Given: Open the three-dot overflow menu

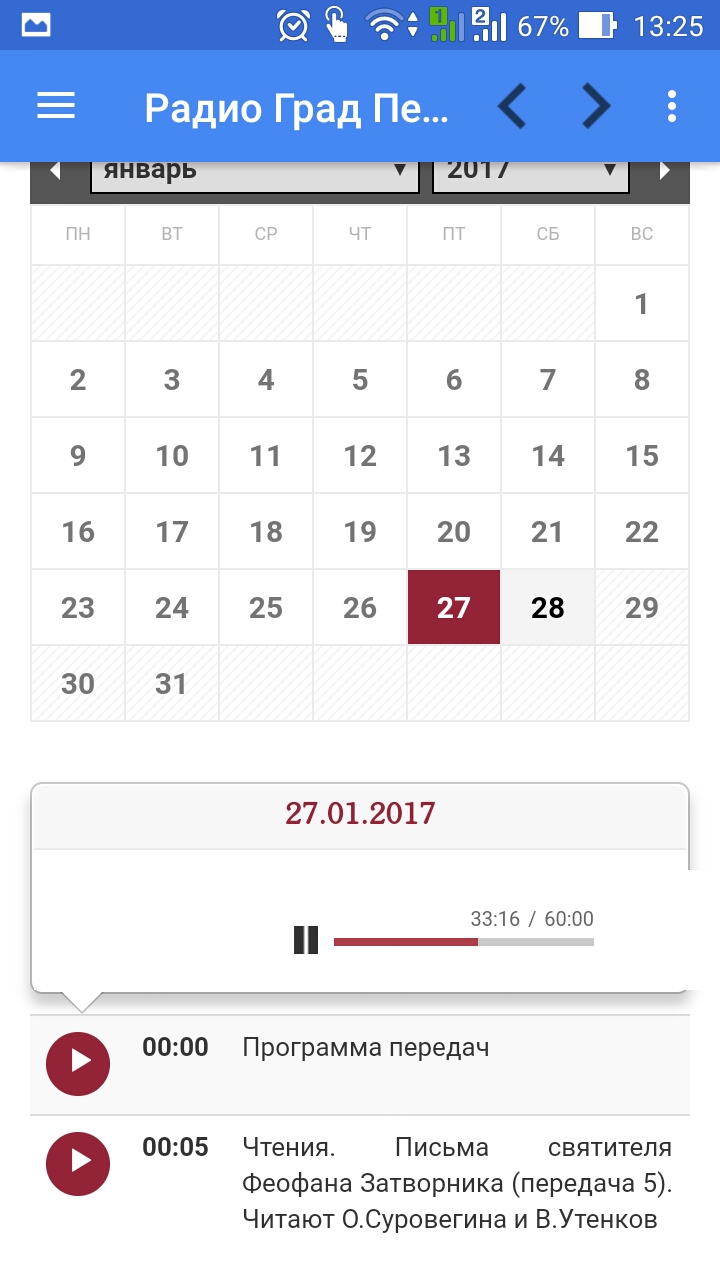Looking at the screenshot, I should pyautogui.click(x=672, y=106).
